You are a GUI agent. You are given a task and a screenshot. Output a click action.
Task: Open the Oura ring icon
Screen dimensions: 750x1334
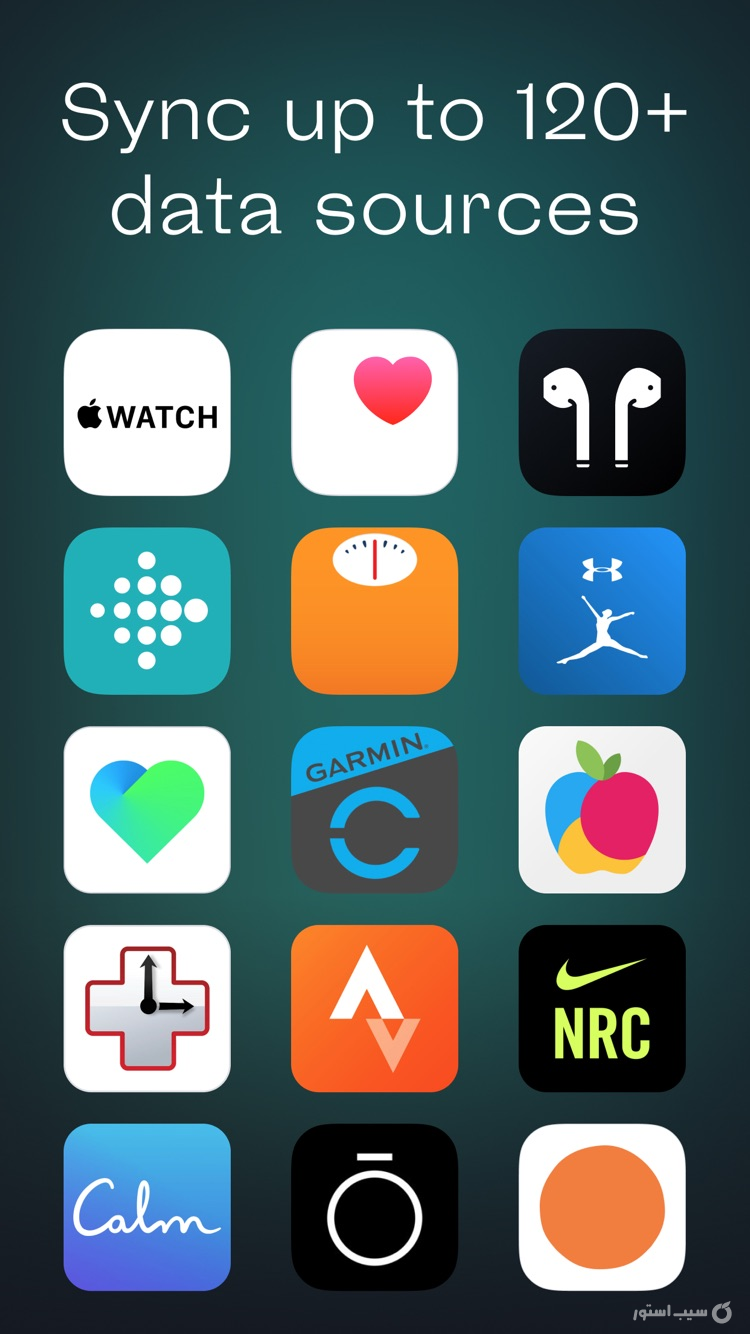pyautogui.click(x=374, y=1207)
